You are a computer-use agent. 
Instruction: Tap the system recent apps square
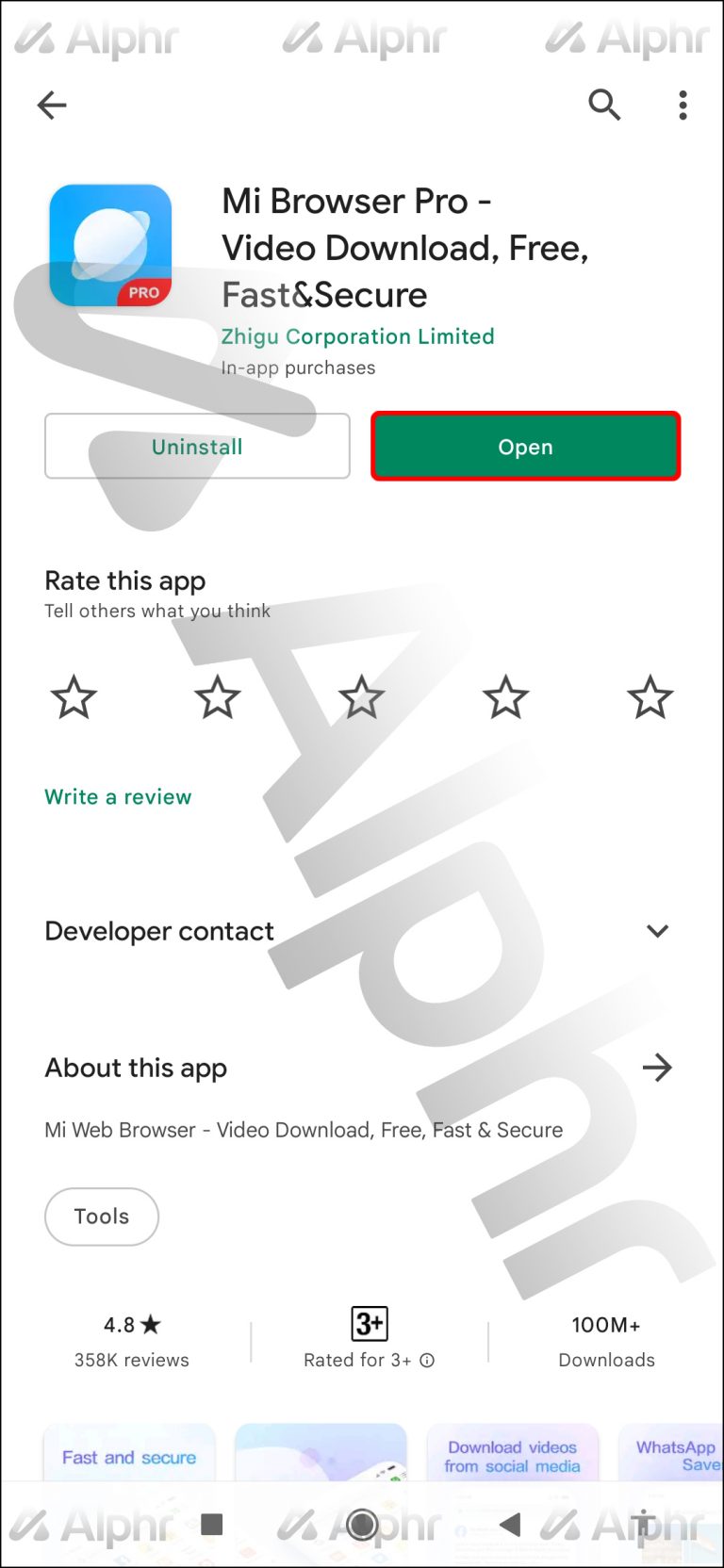point(212,1525)
